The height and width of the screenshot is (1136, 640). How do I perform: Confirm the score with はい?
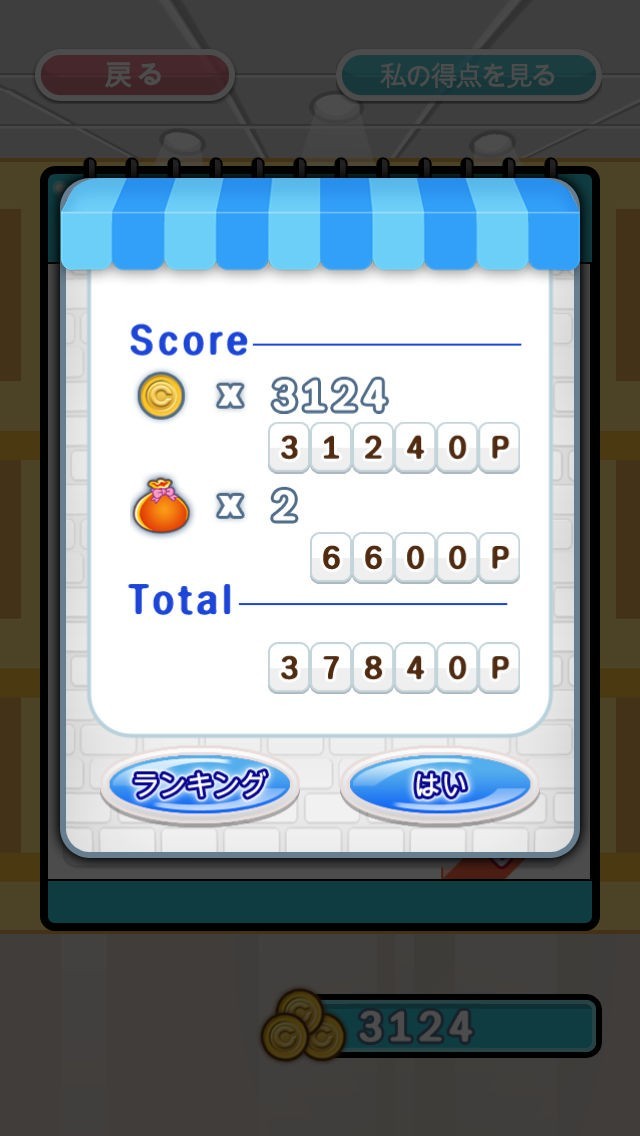point(440,786)
